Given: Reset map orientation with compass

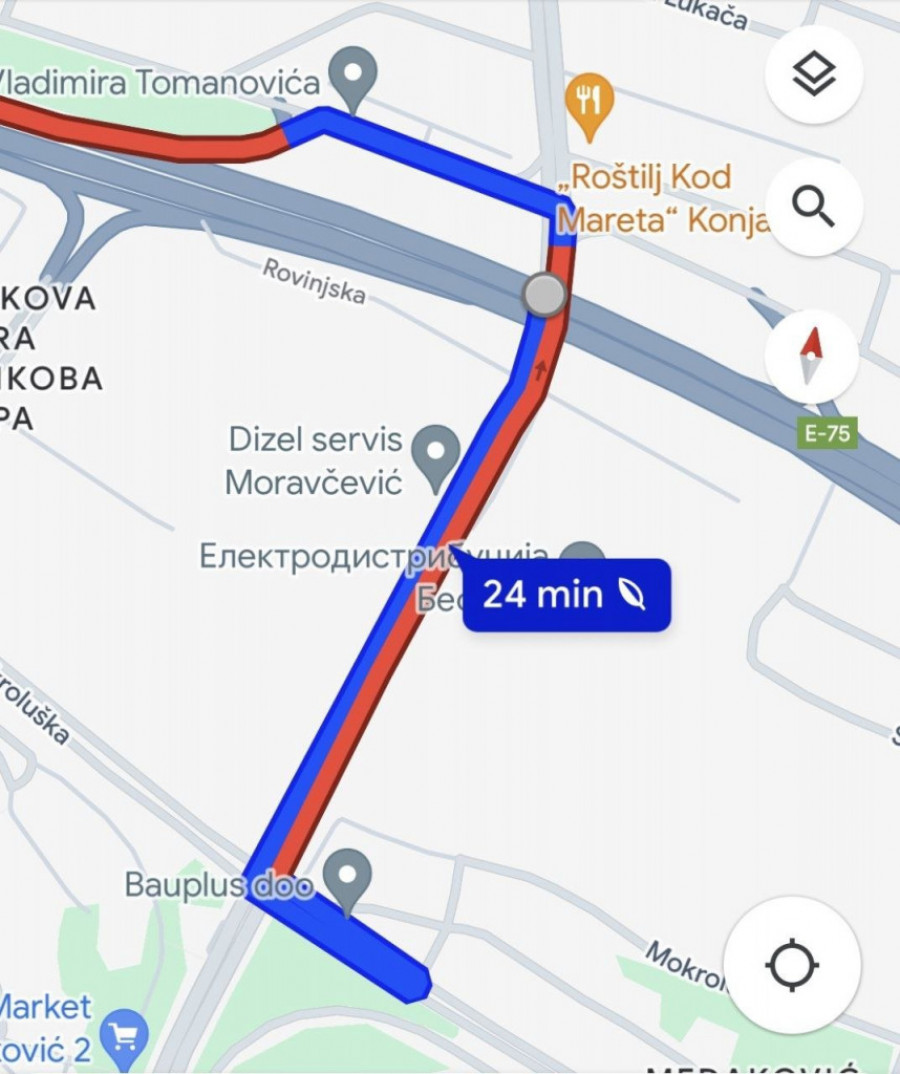Looking at the screenshot, I should tap(812, 356).
